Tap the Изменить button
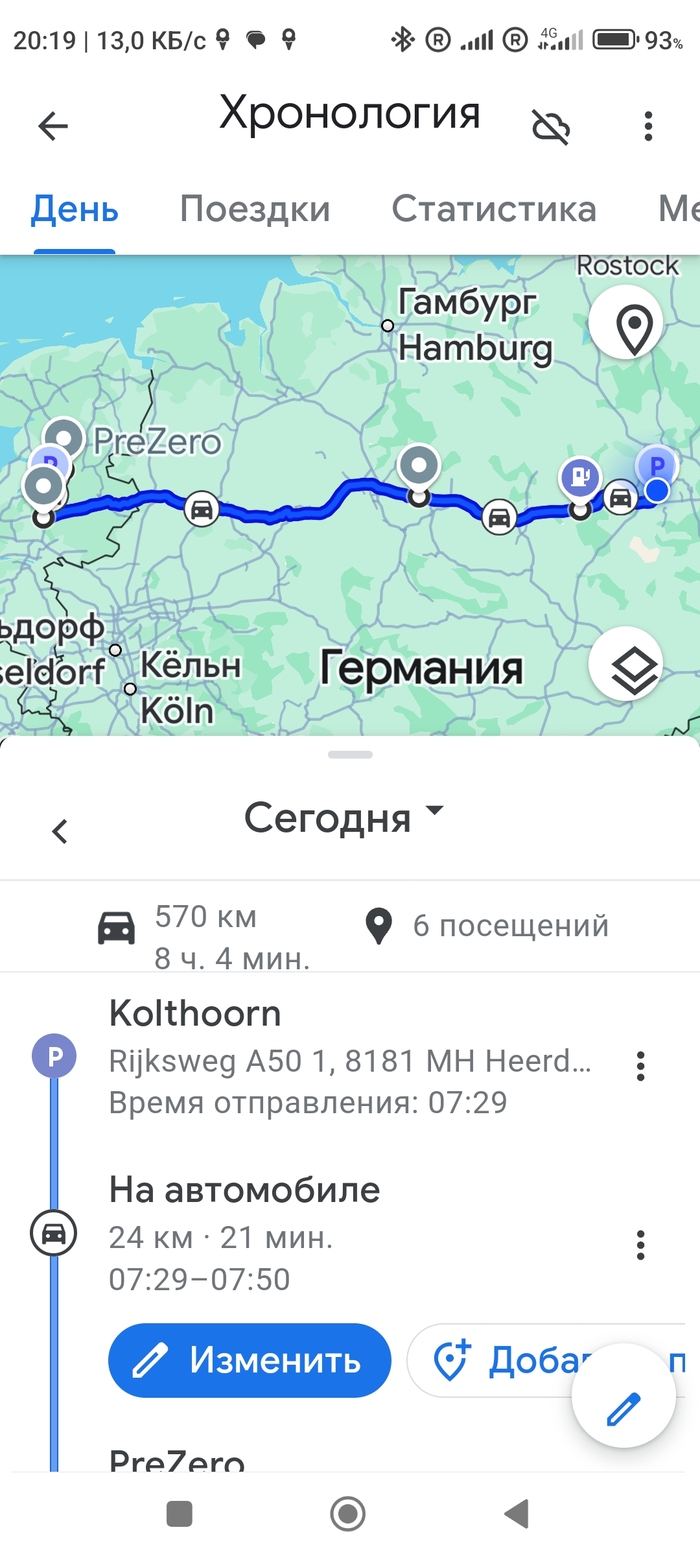This screenshot has width=700, height=1556. click(249, 1360)
